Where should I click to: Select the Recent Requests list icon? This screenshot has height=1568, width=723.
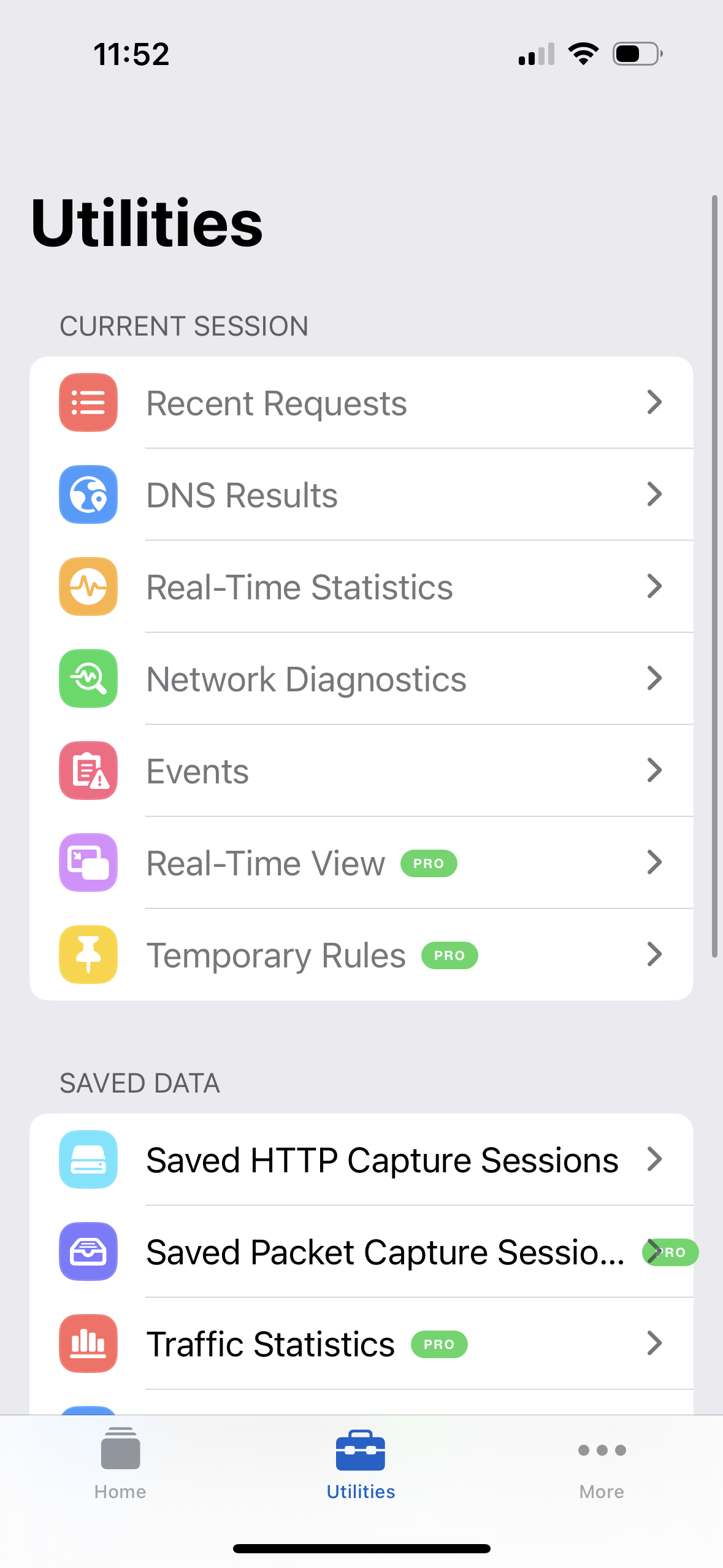point(88,402)
